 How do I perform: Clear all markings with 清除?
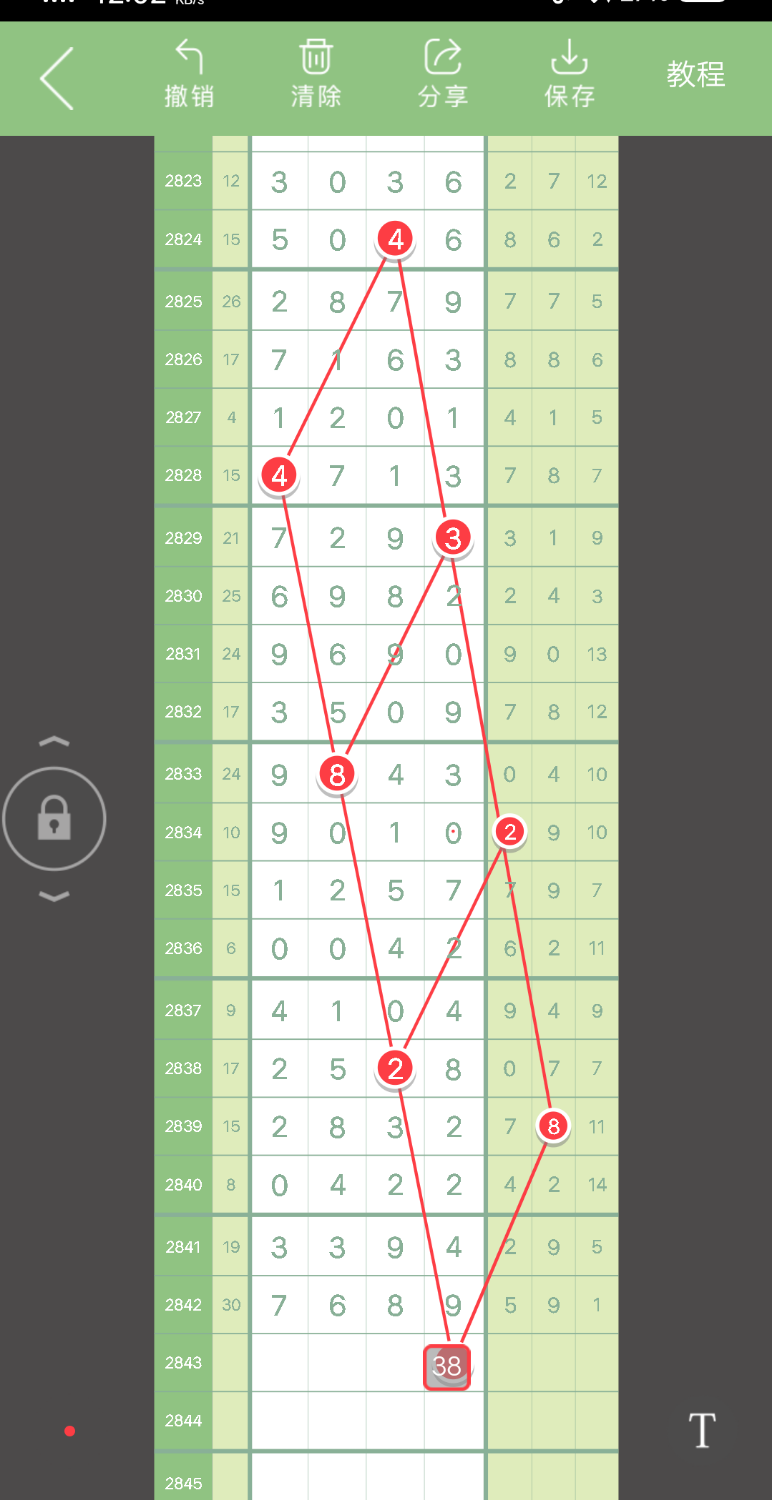coord(316,74)
